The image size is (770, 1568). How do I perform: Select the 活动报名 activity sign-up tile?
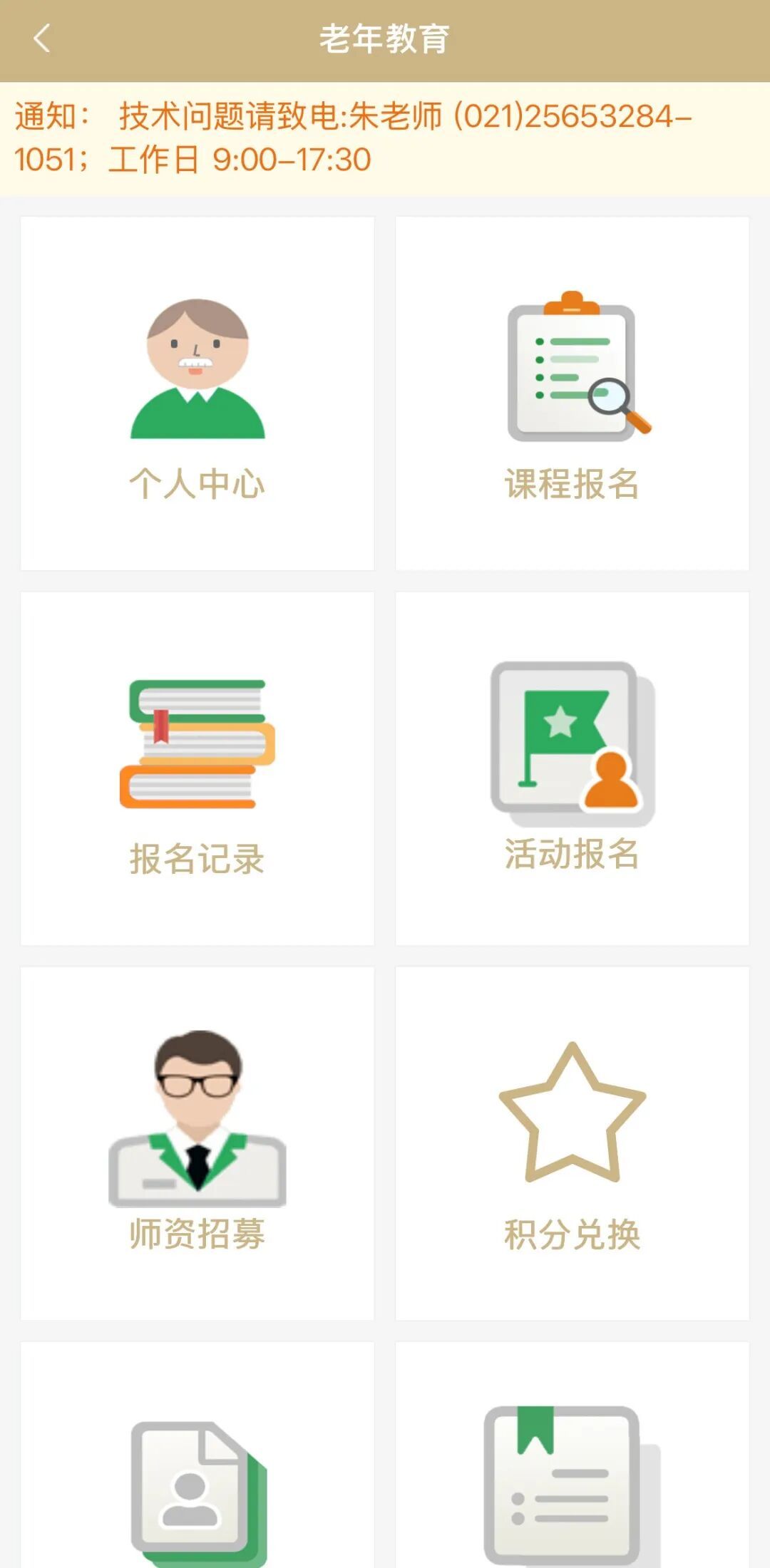click(572, 768)
